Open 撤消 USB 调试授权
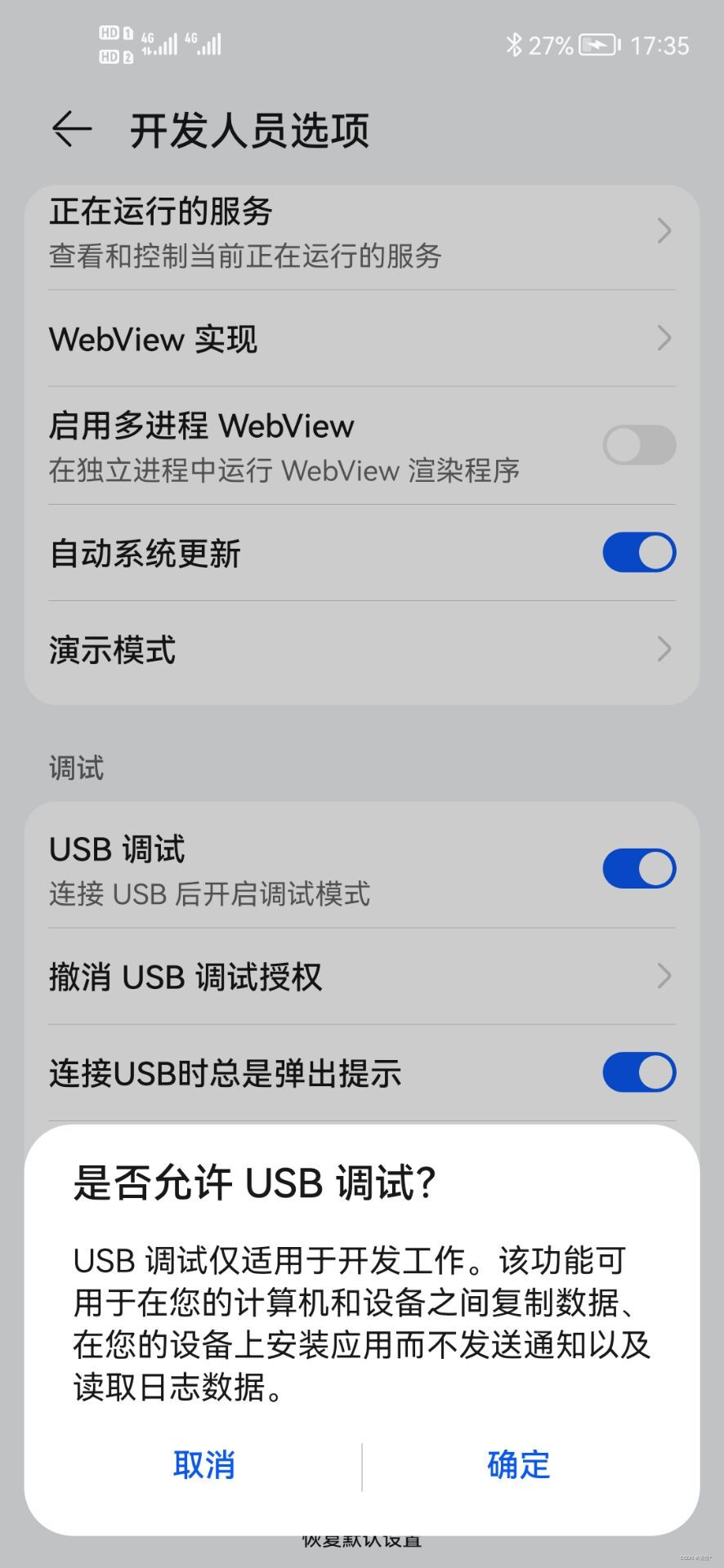The width and height of the screenshot is (724, 1568). click(x=361, y=977)
